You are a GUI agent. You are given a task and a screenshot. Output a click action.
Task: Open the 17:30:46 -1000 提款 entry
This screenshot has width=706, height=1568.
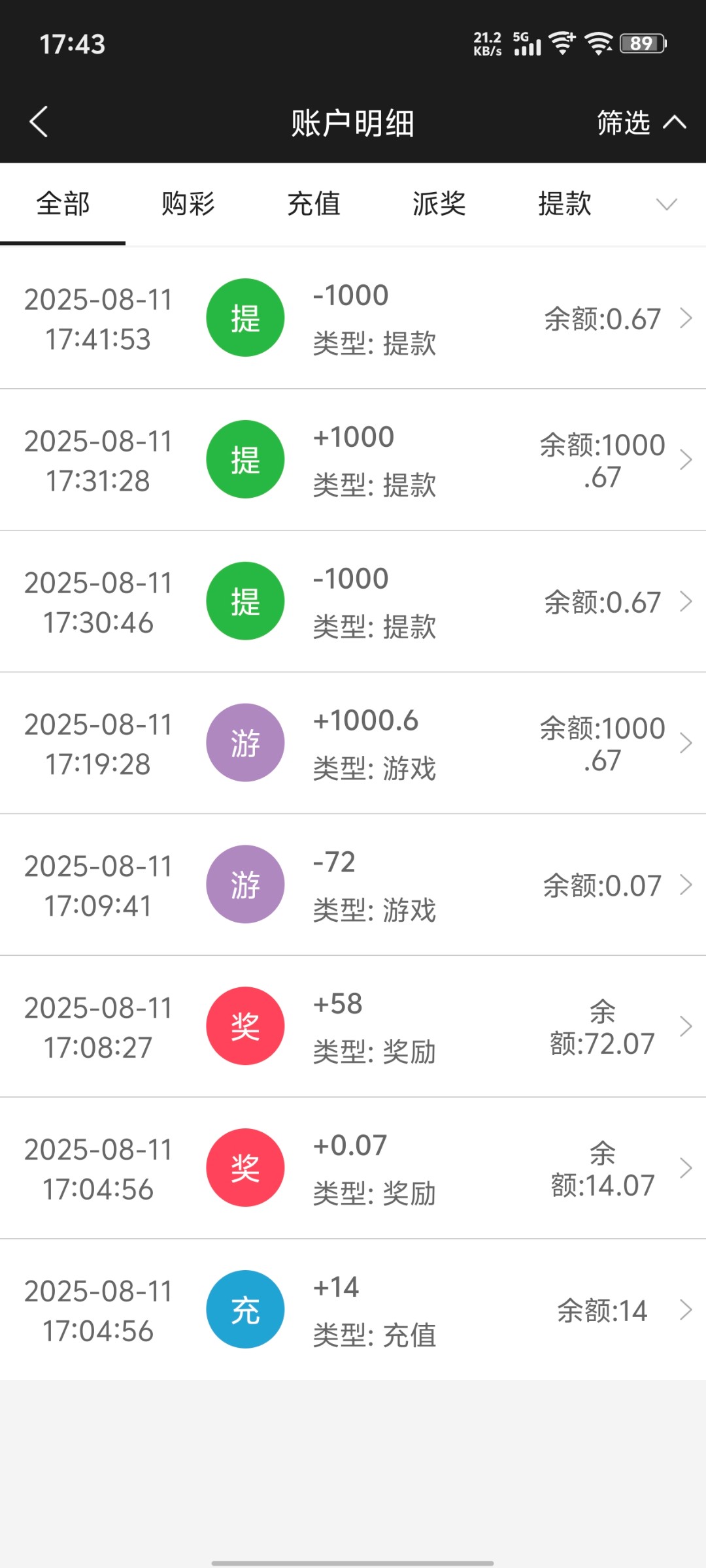353,602
